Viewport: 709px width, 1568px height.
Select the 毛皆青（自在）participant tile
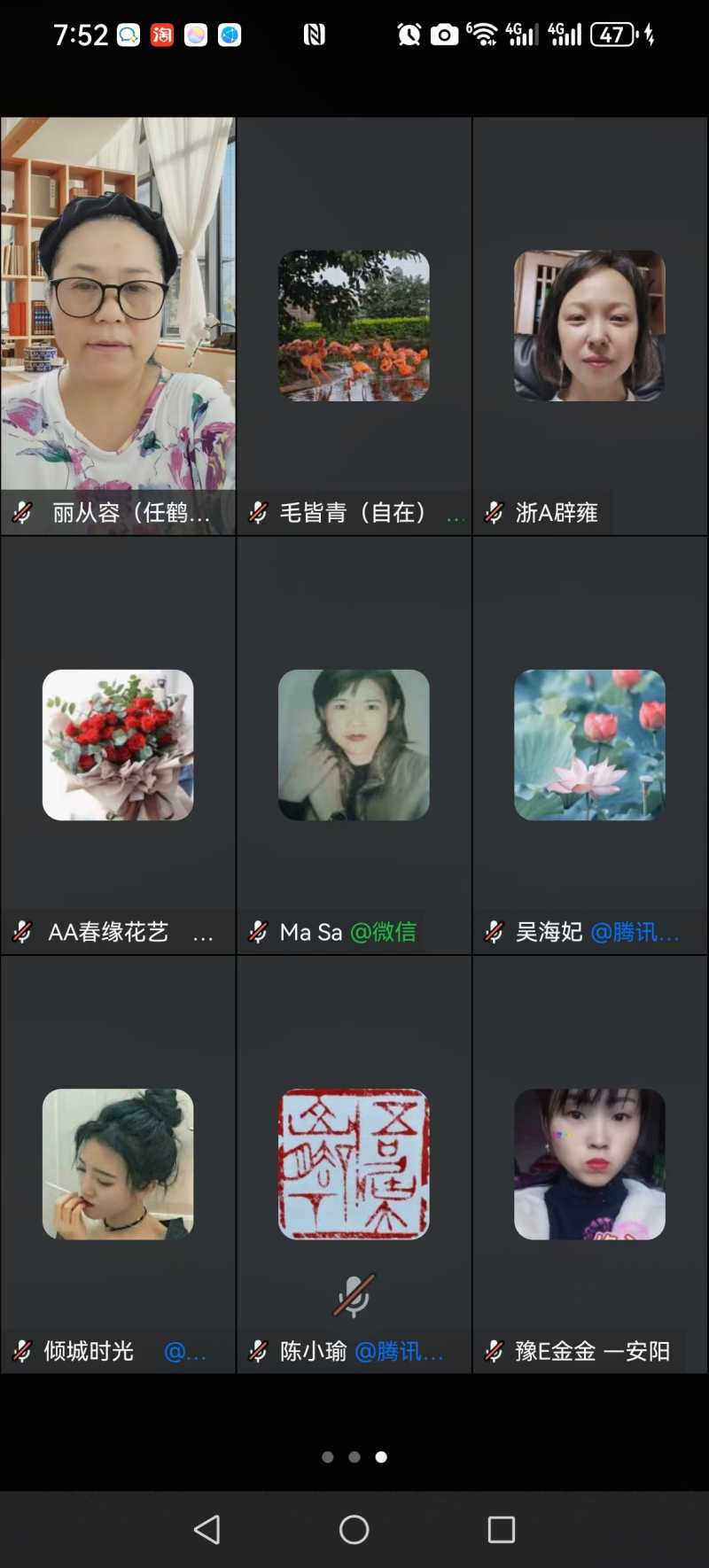[x=354, y=326]
